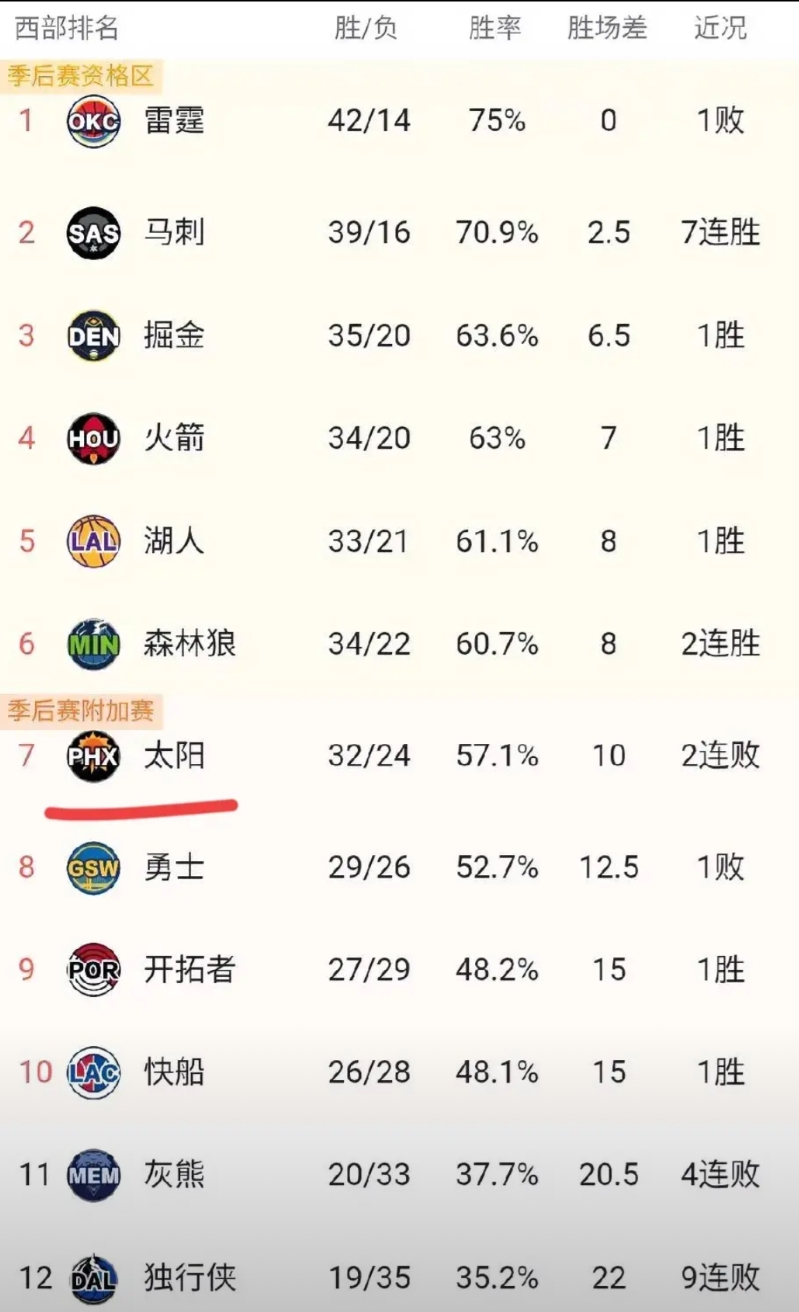
Task: Select the Trail Blazers POR logo
Action: (93, 969)
